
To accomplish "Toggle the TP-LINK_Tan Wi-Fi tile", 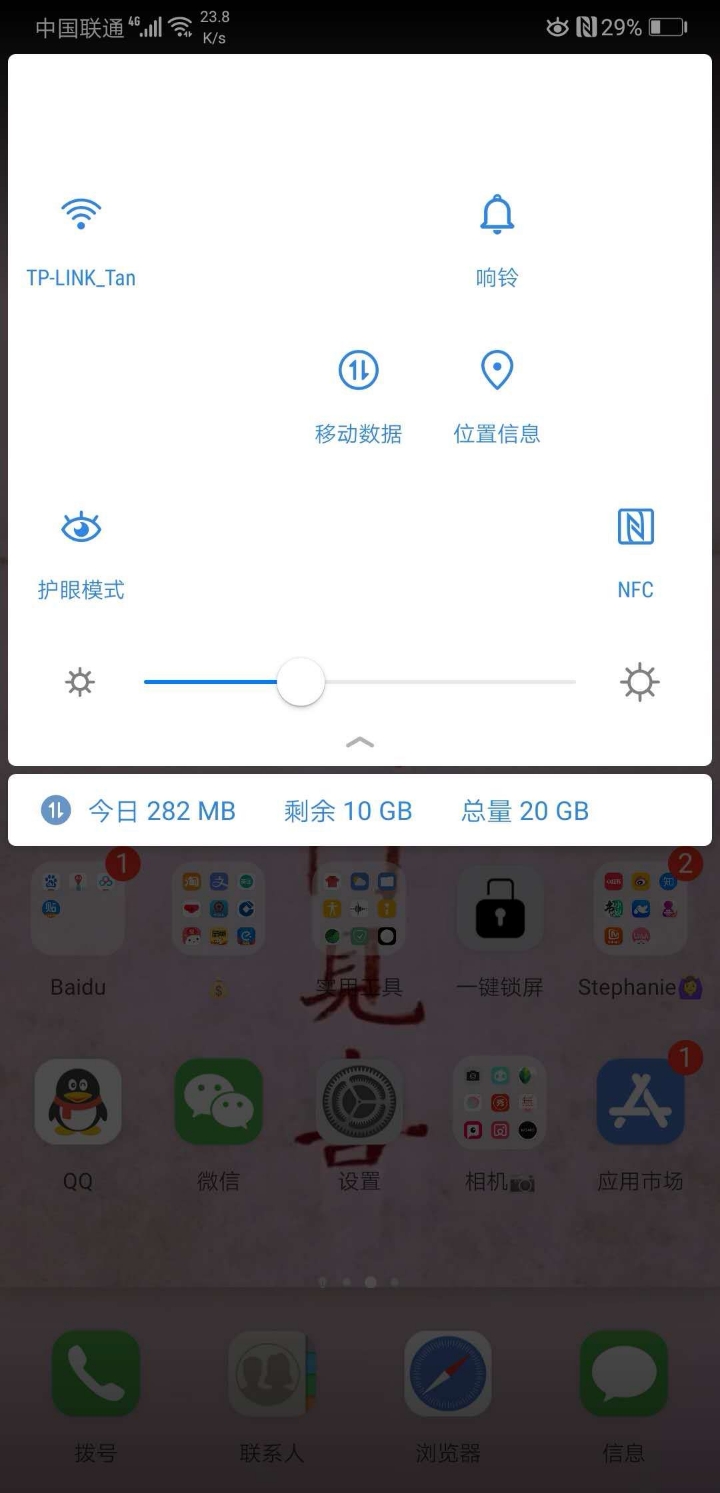I will click(81, 214).
